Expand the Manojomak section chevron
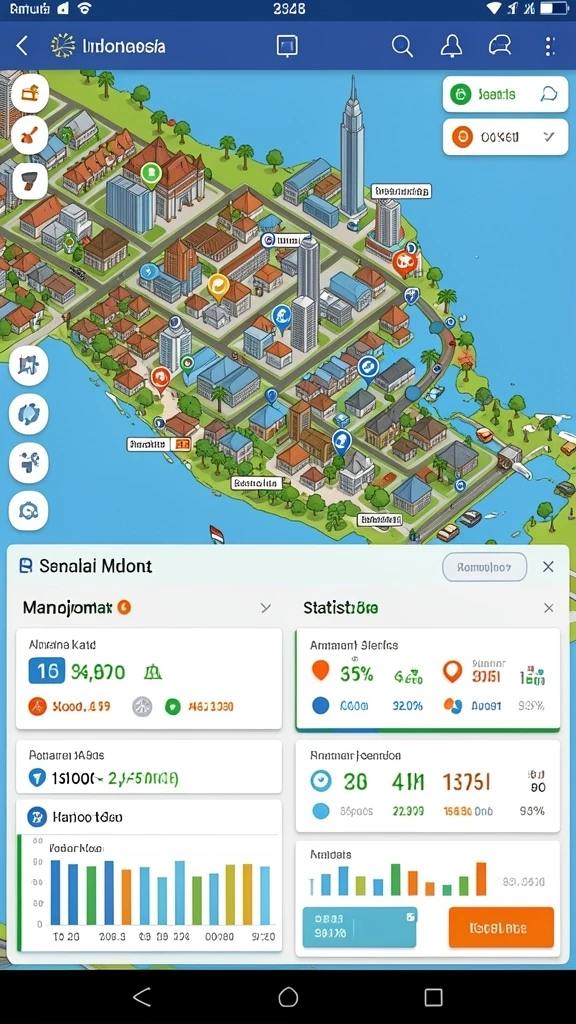 pyautogui.click(x=266, y=608)
